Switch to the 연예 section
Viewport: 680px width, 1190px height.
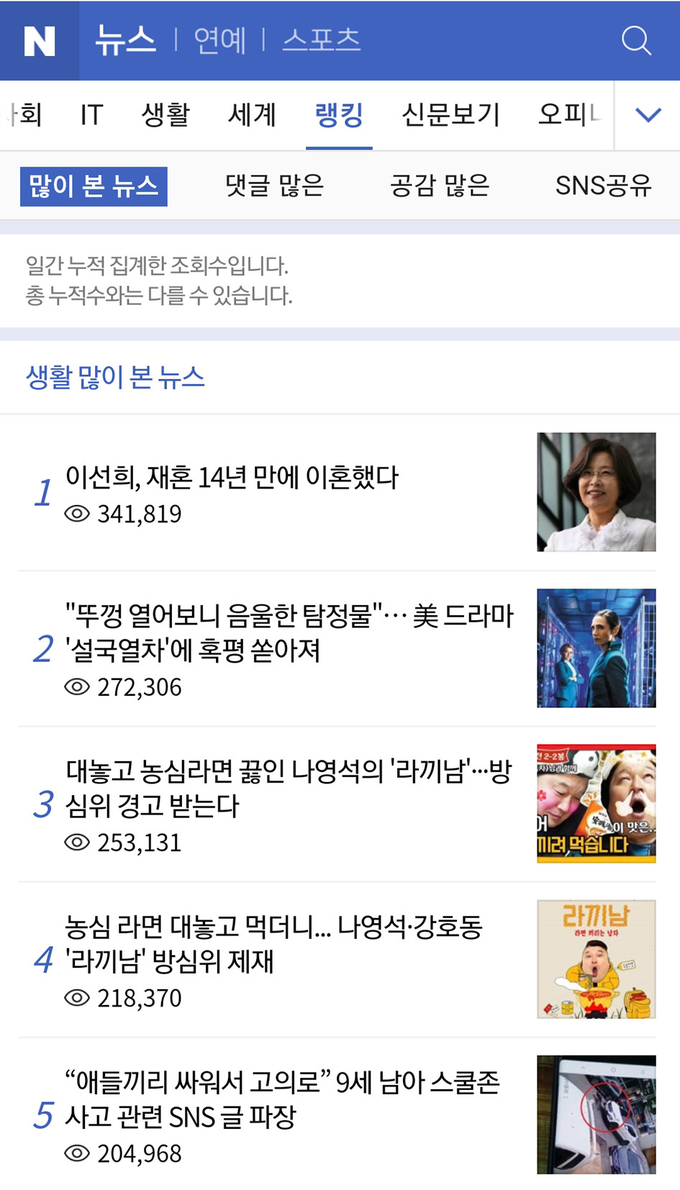click(x=220, y=40)
